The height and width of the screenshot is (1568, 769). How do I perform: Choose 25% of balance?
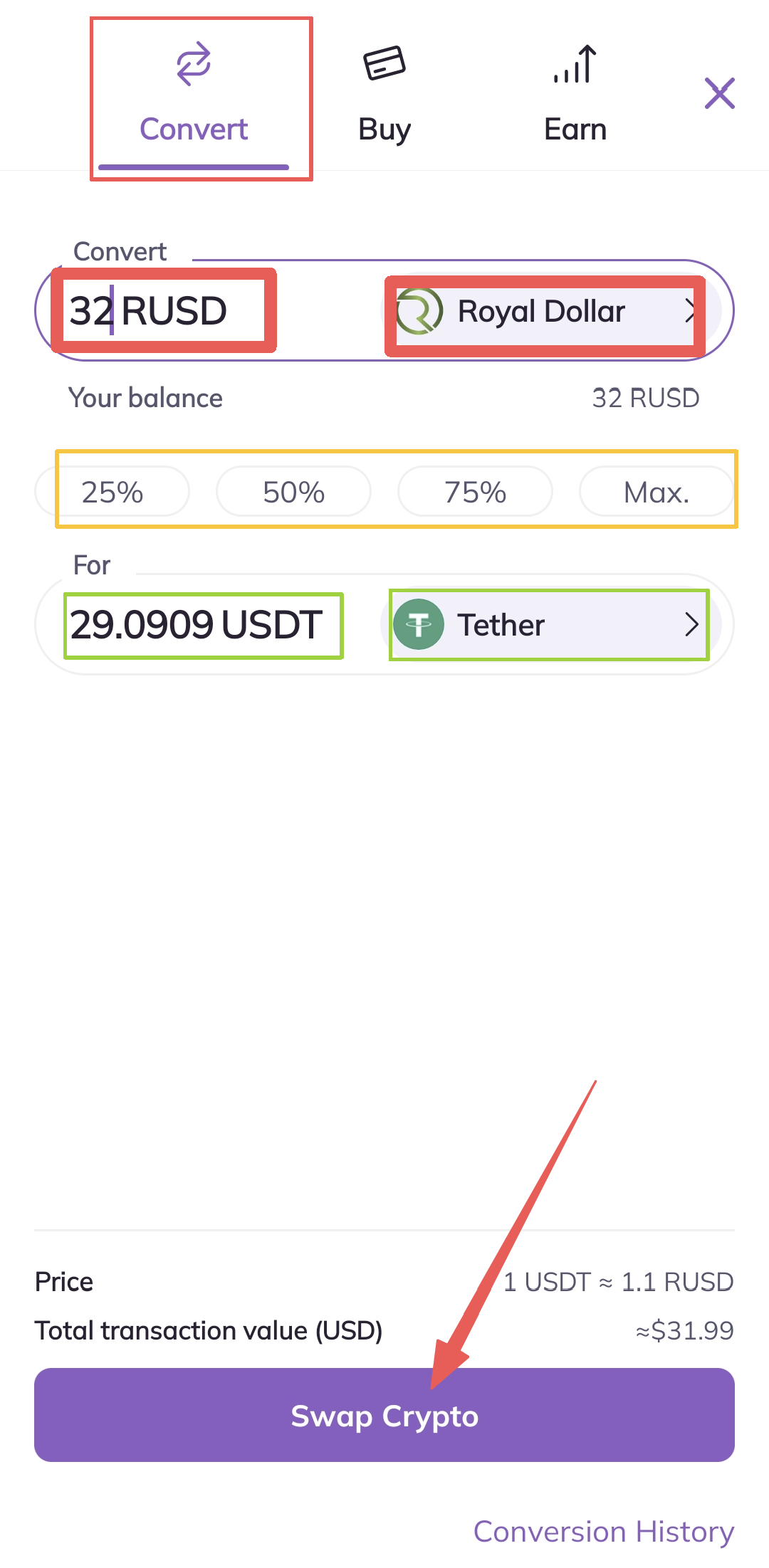pos(113,492)
